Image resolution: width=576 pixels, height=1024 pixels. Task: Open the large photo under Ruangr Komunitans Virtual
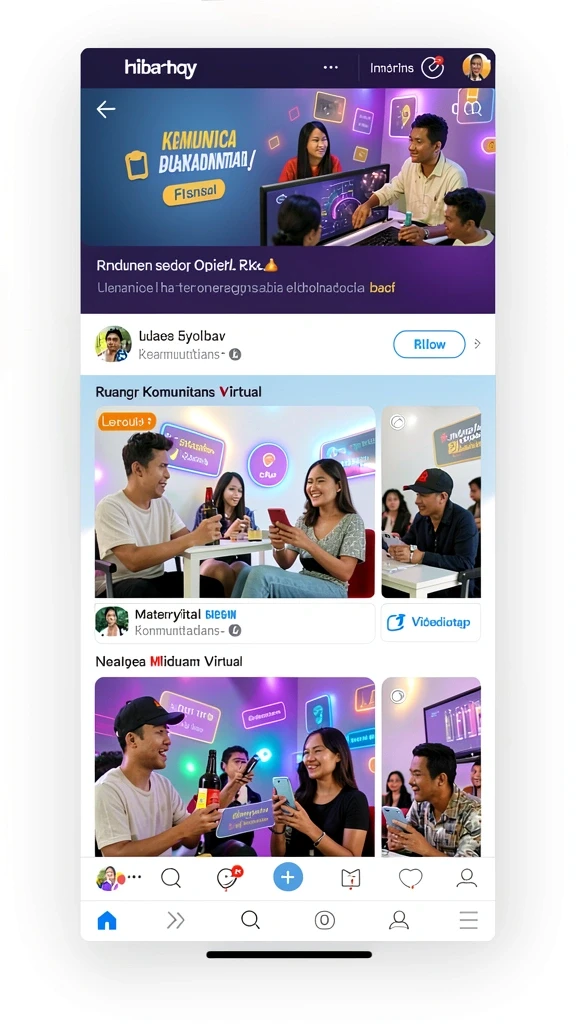(x=235, y=502)
